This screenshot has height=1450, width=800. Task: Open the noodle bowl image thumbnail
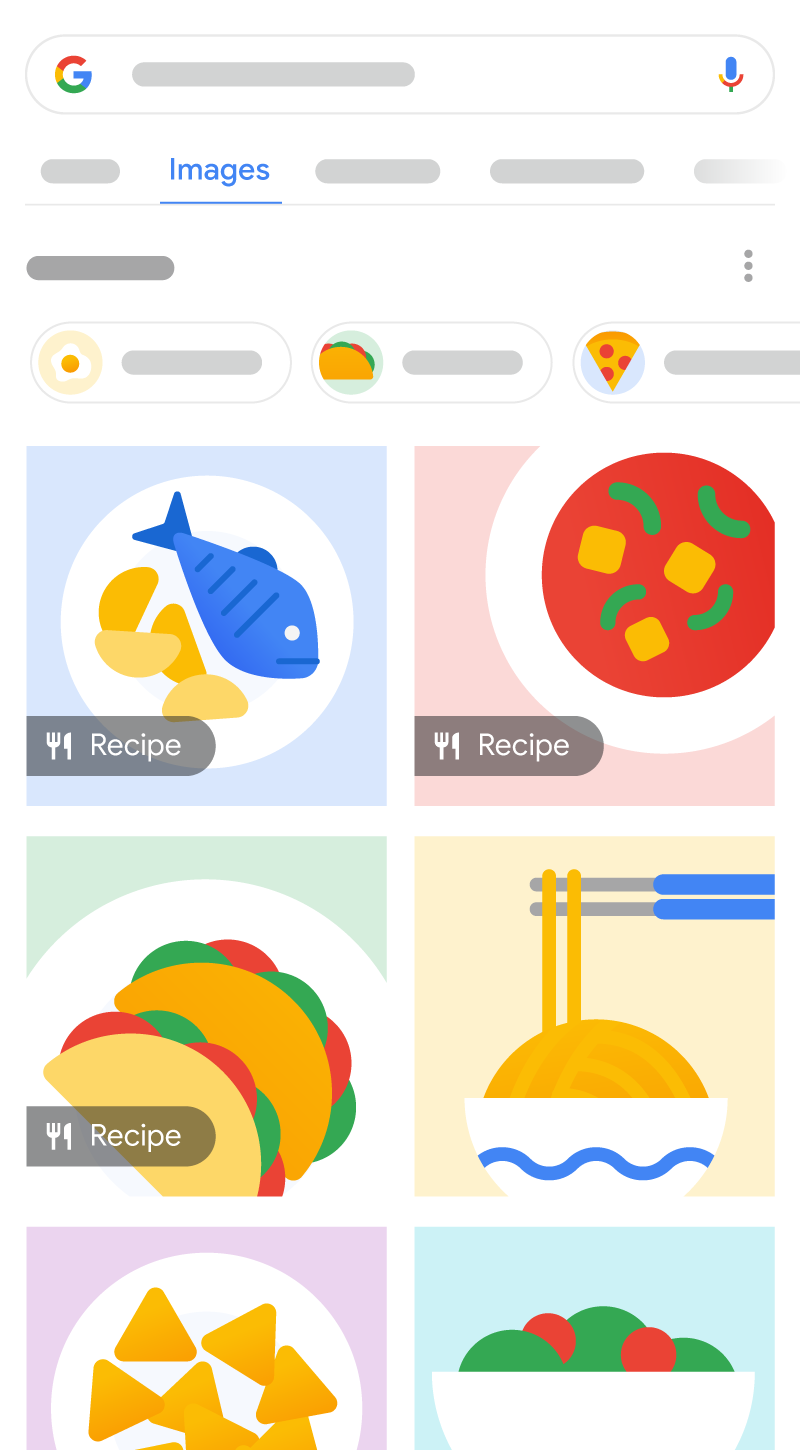594,1016
